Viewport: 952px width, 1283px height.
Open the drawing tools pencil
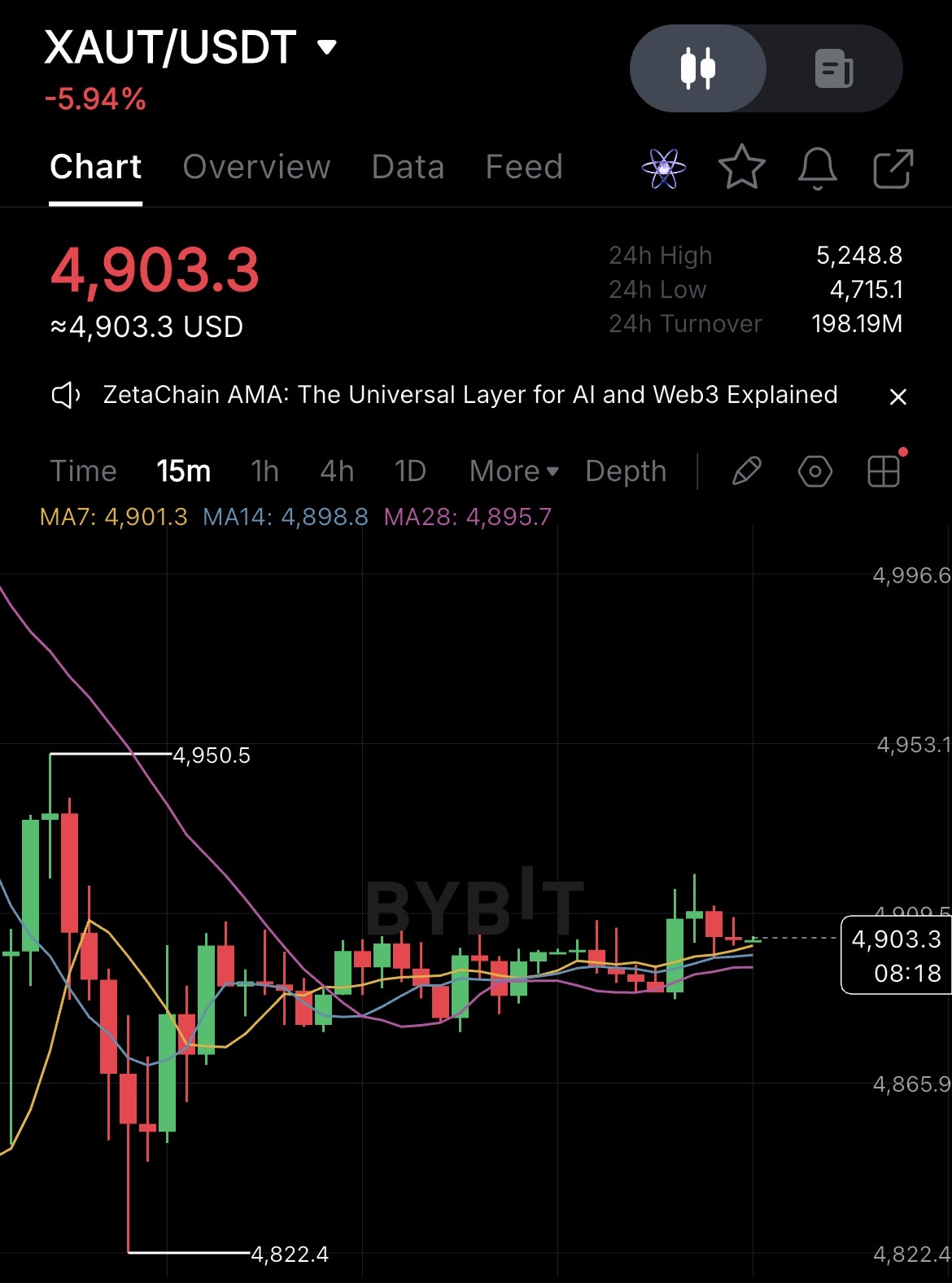click(746, 471)
